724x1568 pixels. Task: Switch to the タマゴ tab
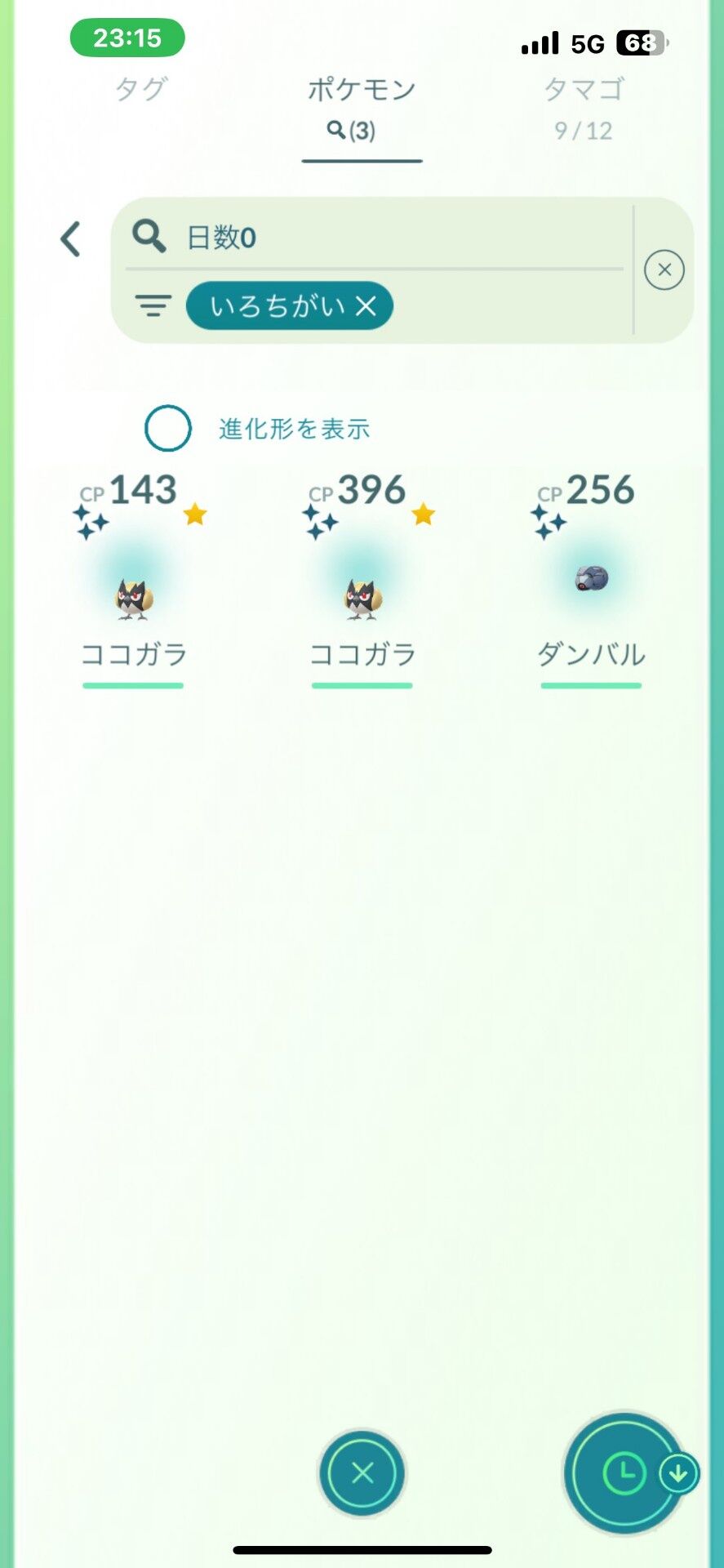click(x=584, y=106)
